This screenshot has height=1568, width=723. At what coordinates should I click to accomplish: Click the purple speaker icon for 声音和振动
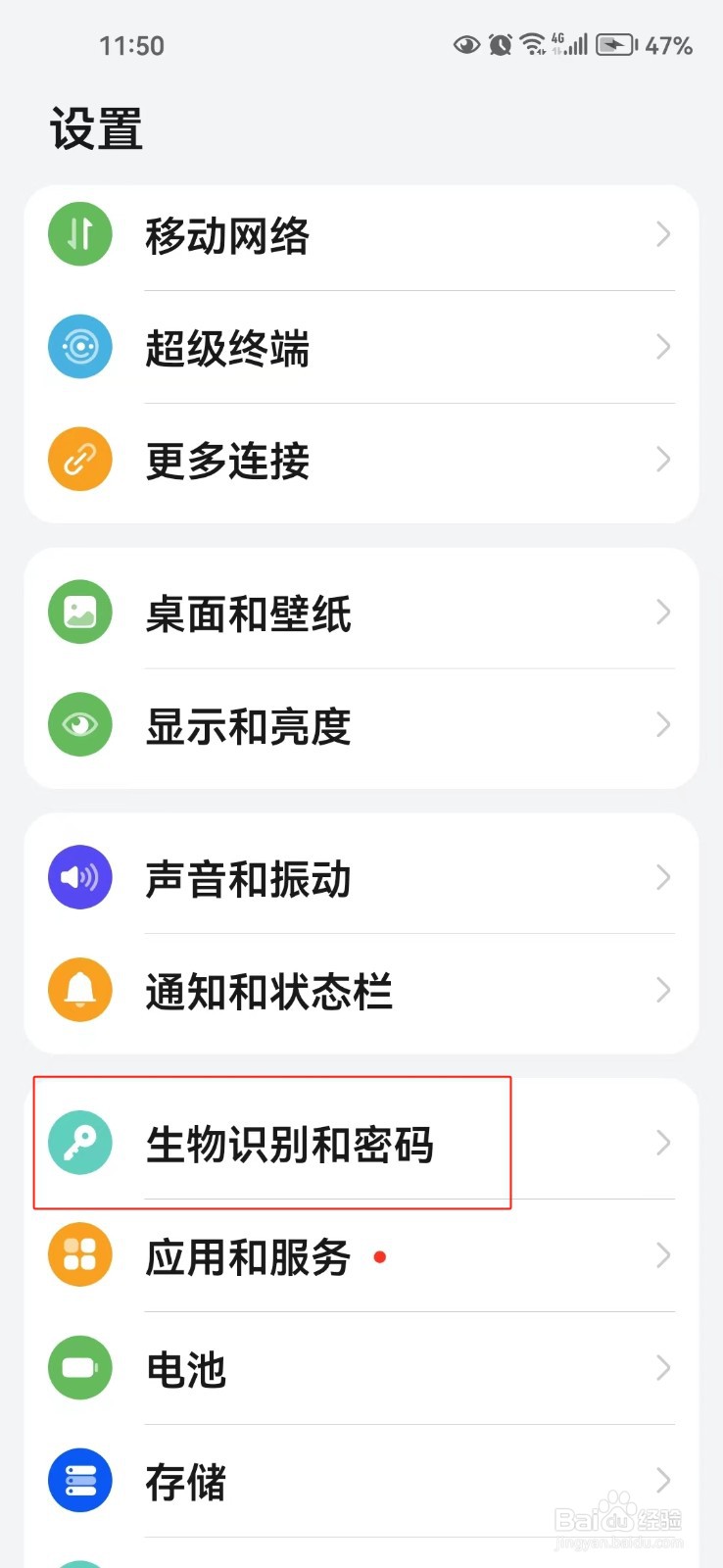click(79, 877)
